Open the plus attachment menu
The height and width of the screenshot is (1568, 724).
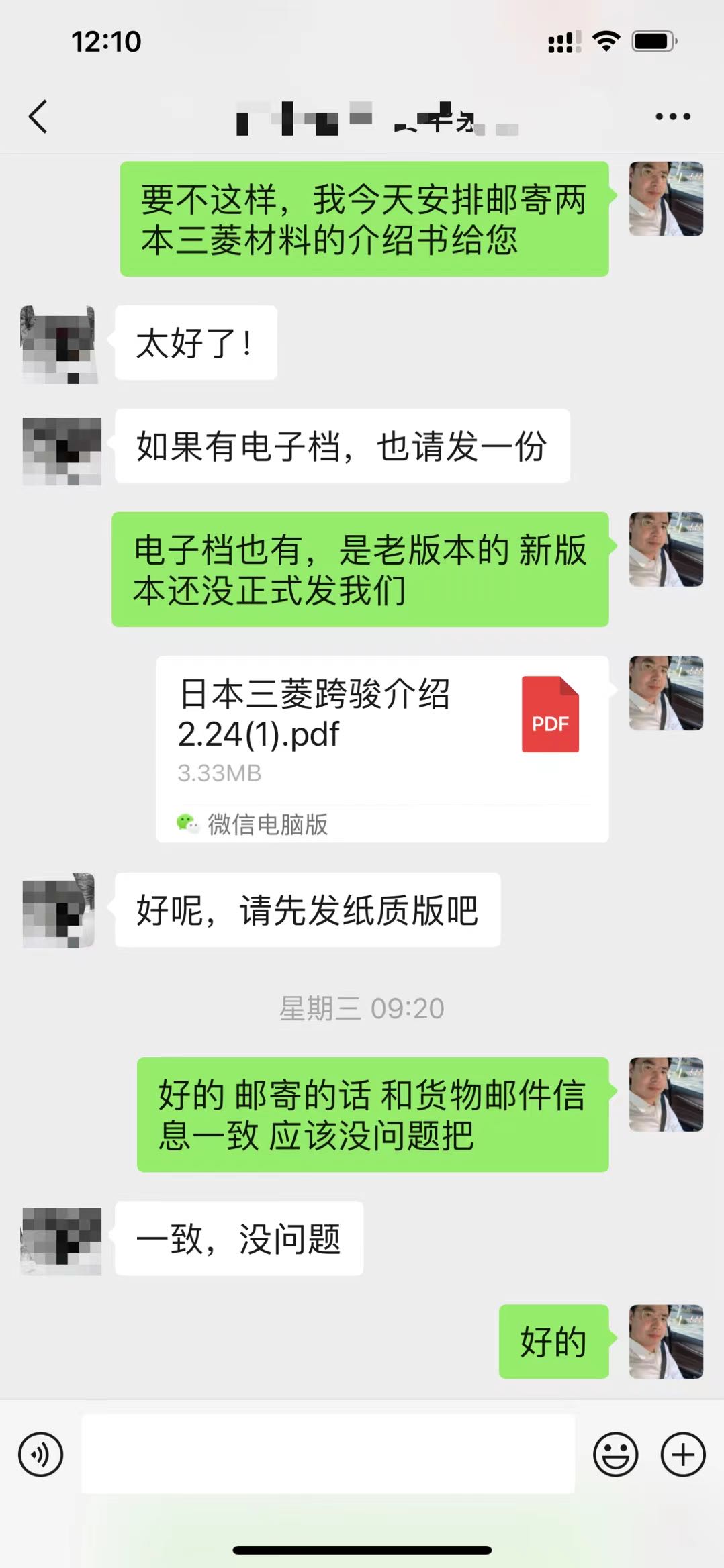(x=683, y=1455)
